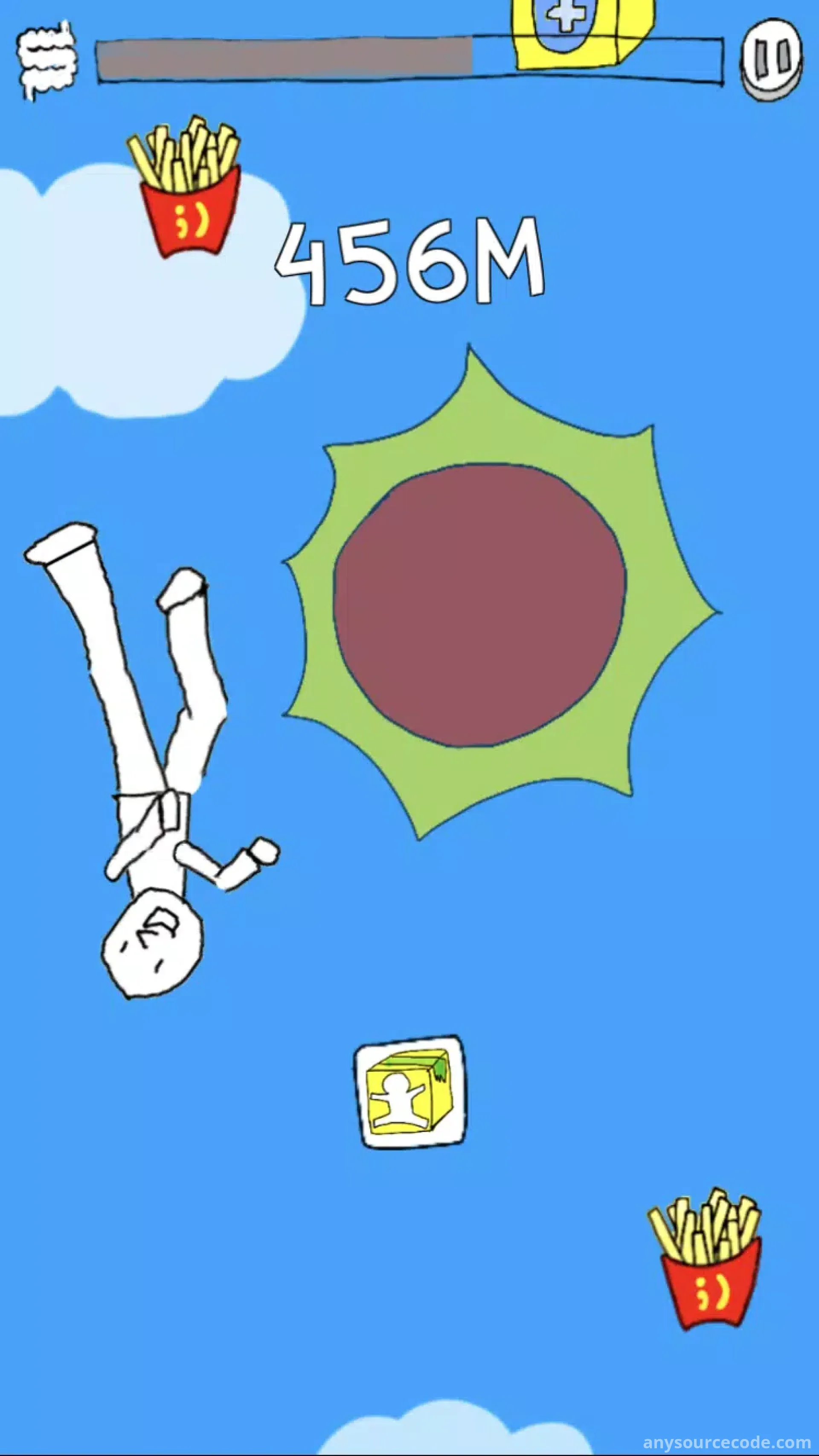Tap the yellow box power-up
This screenshot has width=819, height=1456.
tap(409, 1093)
